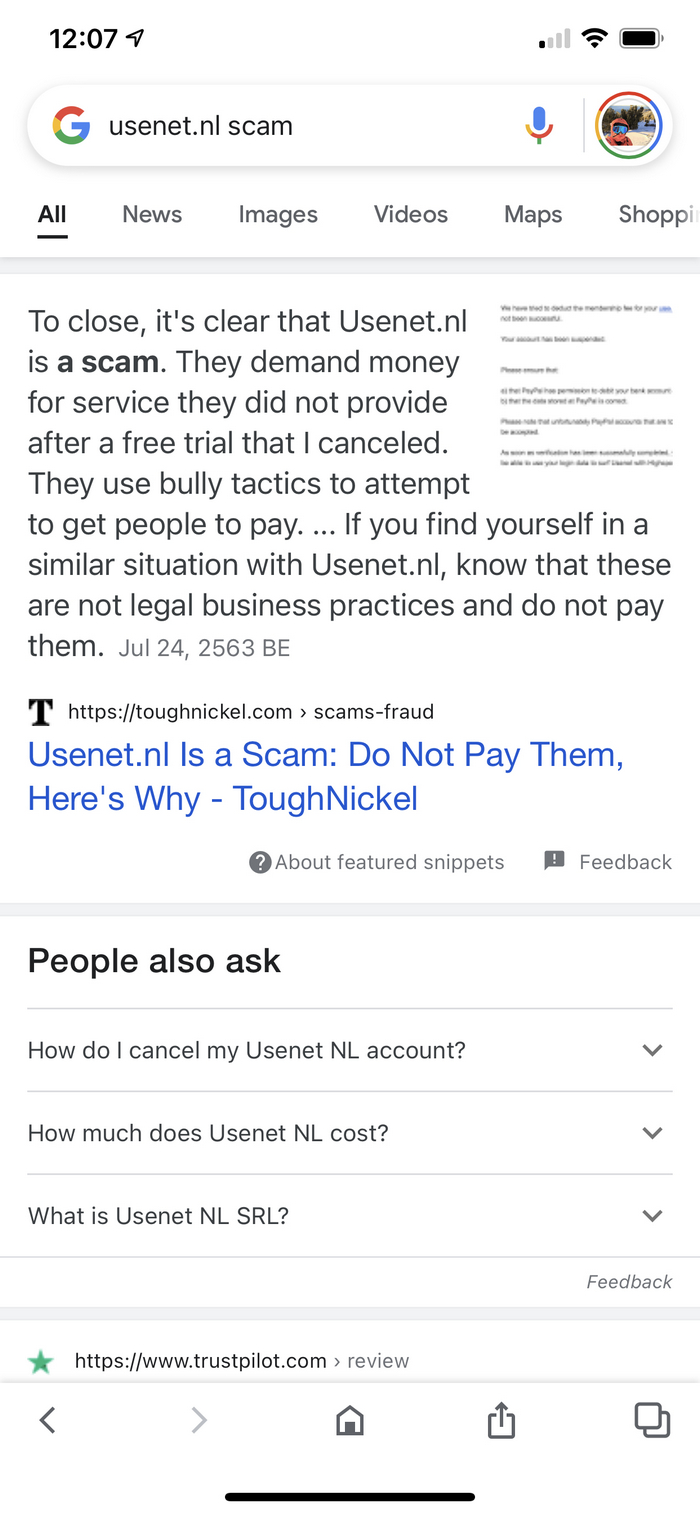
Task: Share this search results page
Action: 501,1420
